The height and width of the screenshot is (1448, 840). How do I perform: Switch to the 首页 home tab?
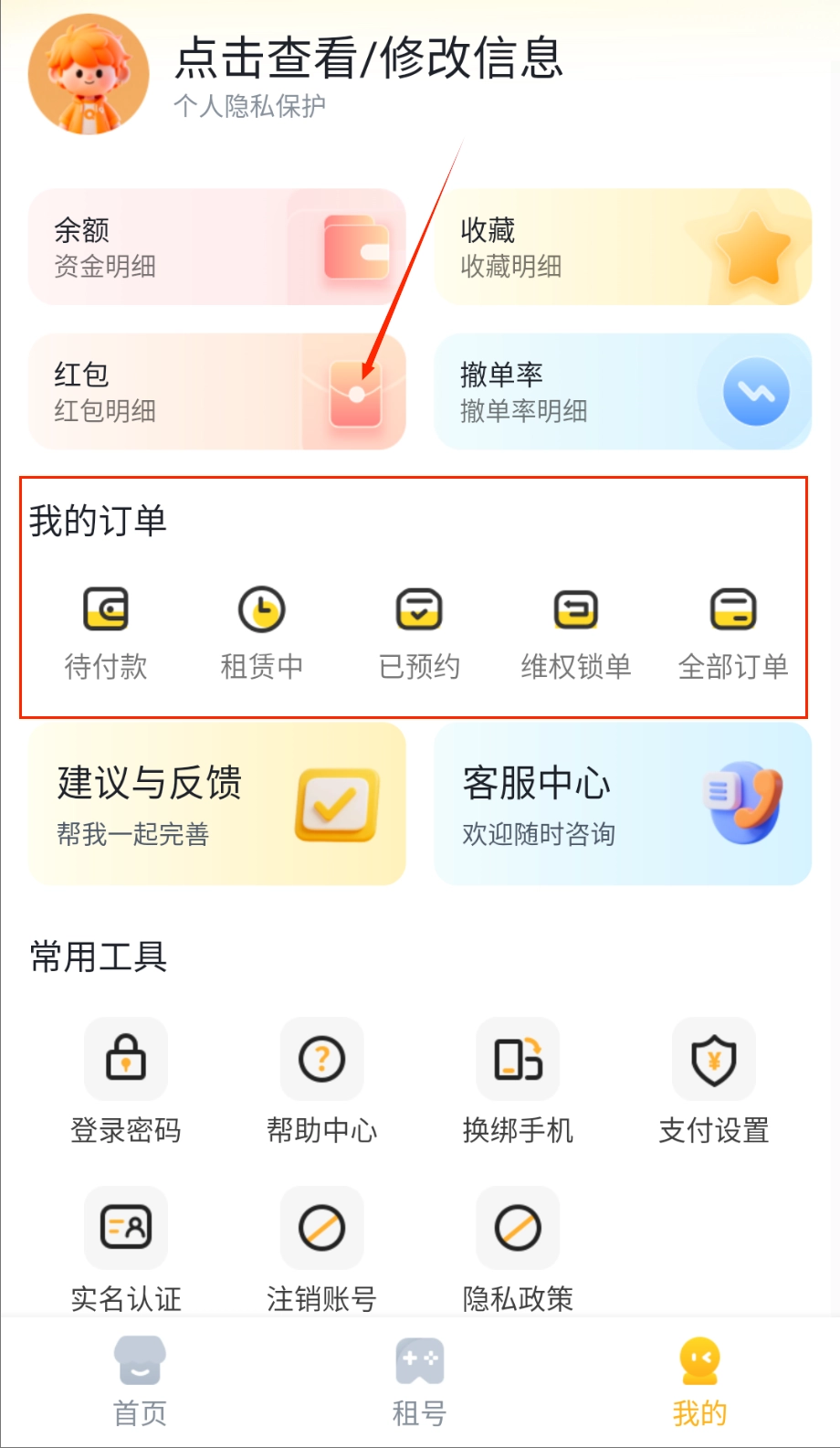[140, 1381]
